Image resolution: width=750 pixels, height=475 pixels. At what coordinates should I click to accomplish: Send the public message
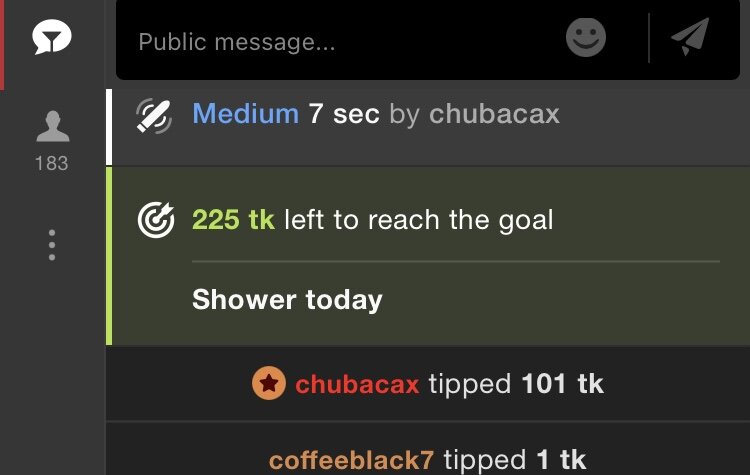690,39
